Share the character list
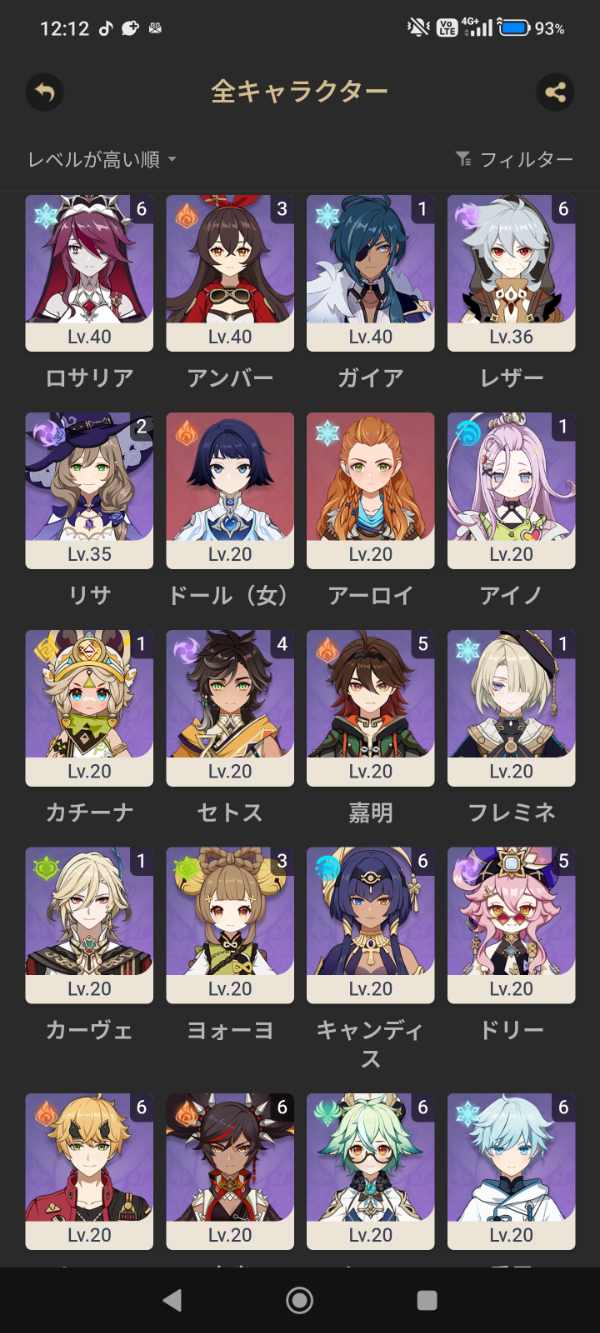Viewport: 600px width, 1333px height. (555, 93)
